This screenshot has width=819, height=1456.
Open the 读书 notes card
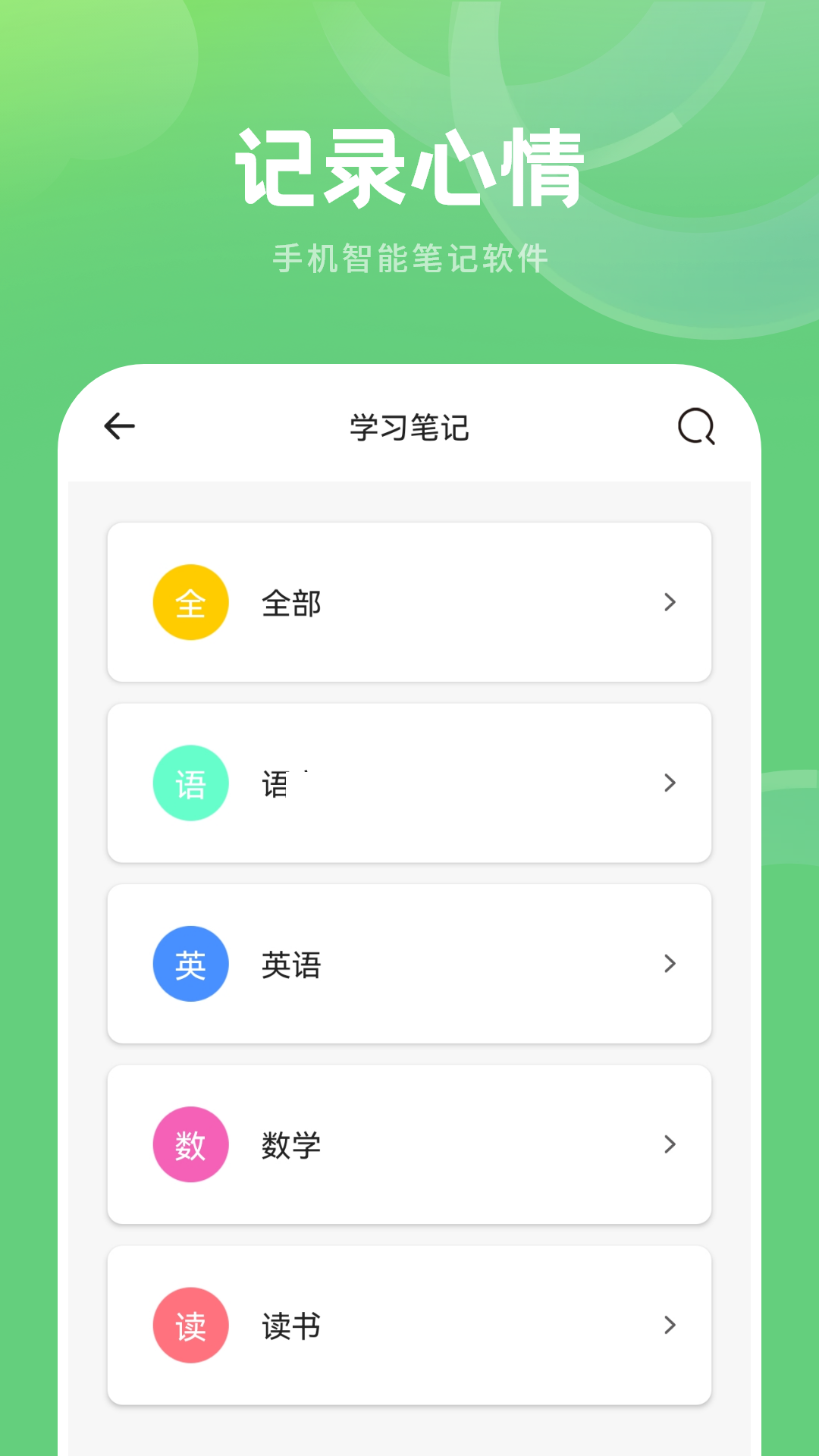coord(409,1325)
